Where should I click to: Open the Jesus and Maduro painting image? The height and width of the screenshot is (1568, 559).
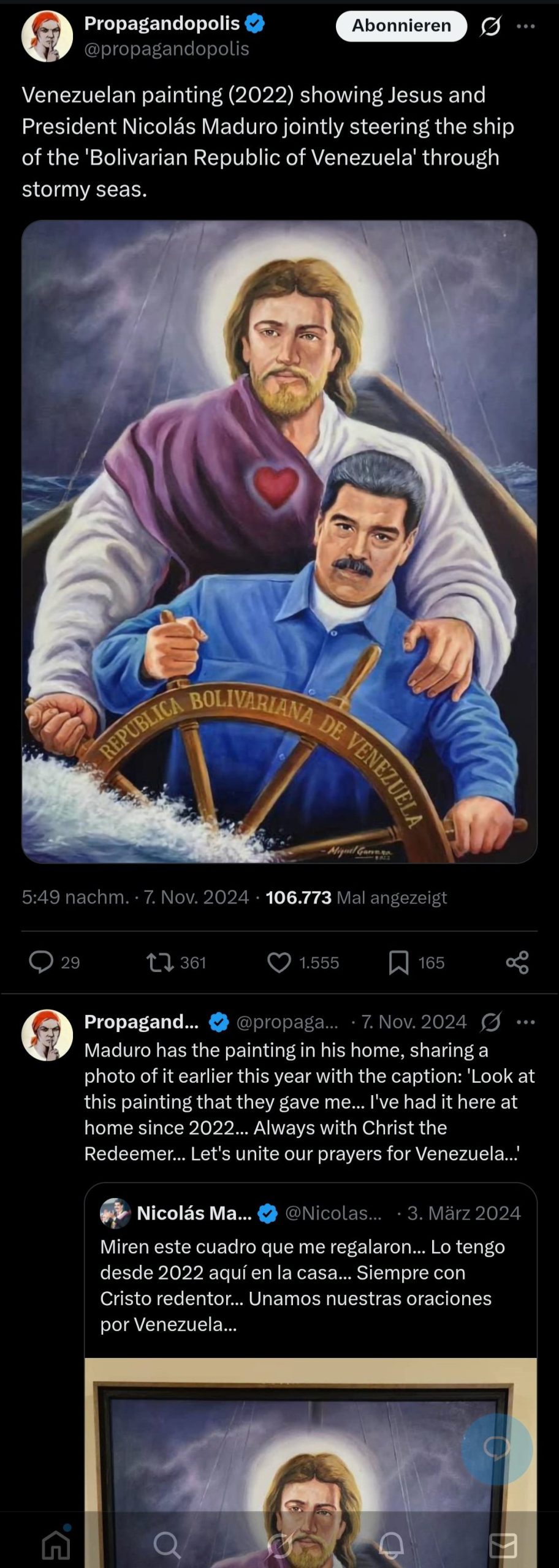click(279, 541)
